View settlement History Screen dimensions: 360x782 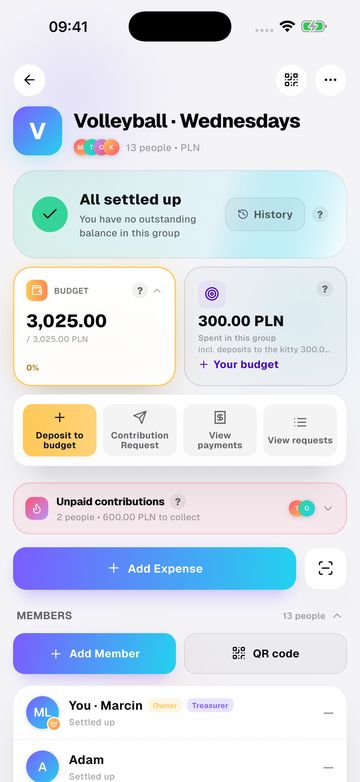point(265,214)
